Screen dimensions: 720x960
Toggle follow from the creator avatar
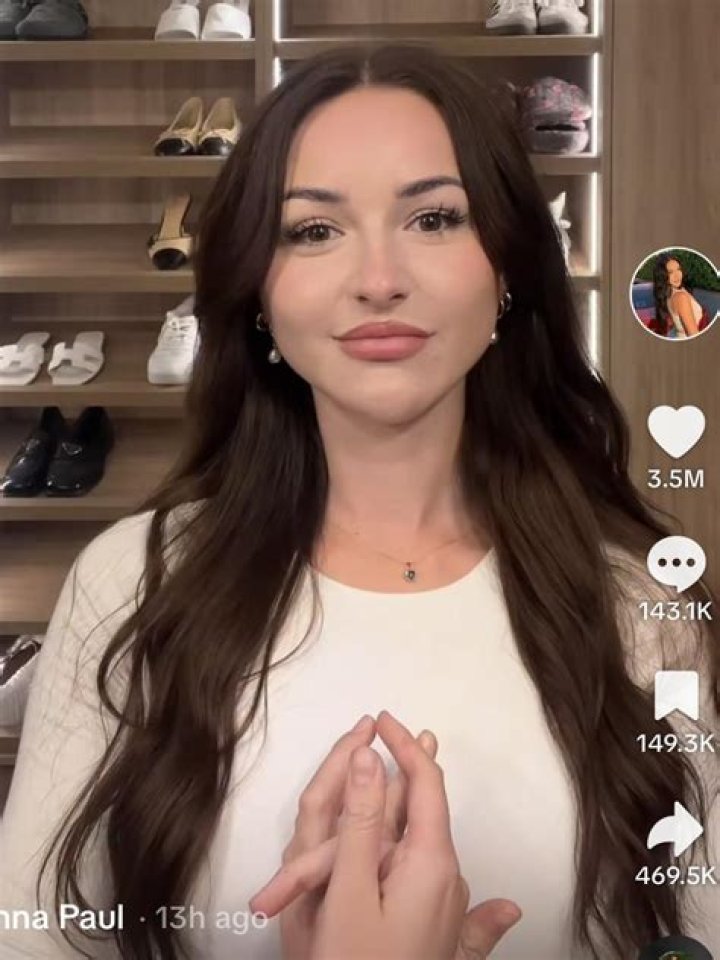[x=676, y=289]
